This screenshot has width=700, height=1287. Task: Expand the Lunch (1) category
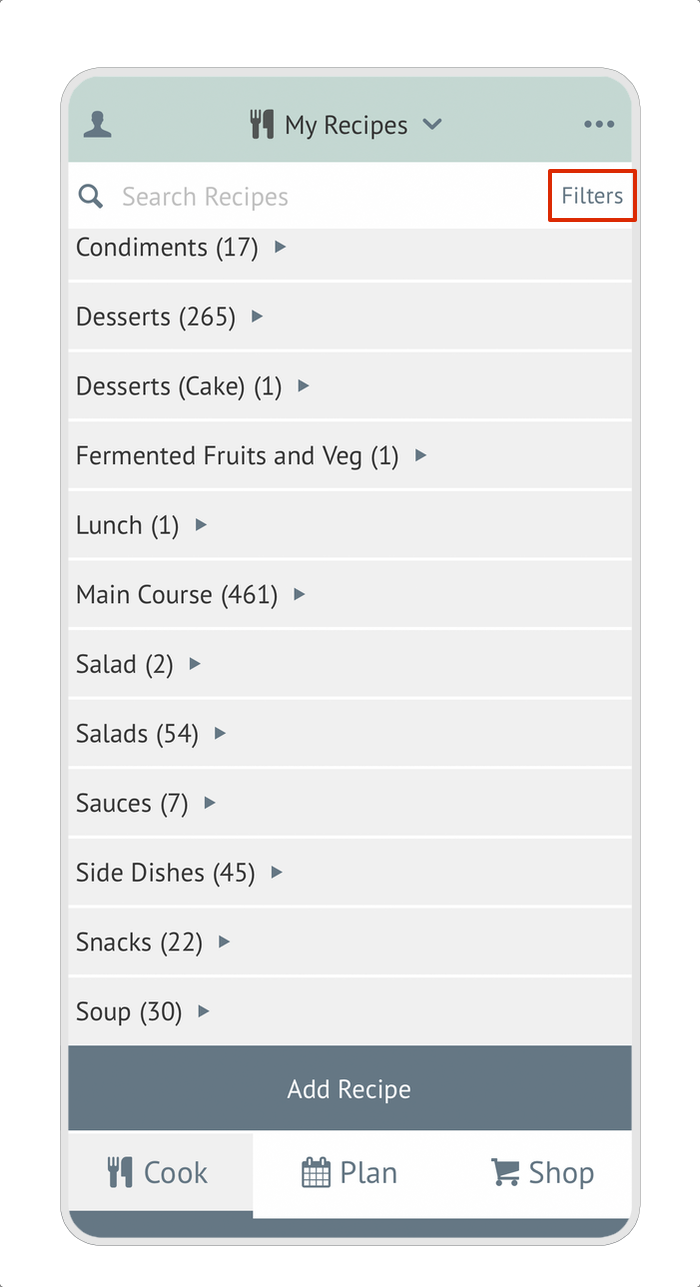pyautogui.click(x=141, y=525)
